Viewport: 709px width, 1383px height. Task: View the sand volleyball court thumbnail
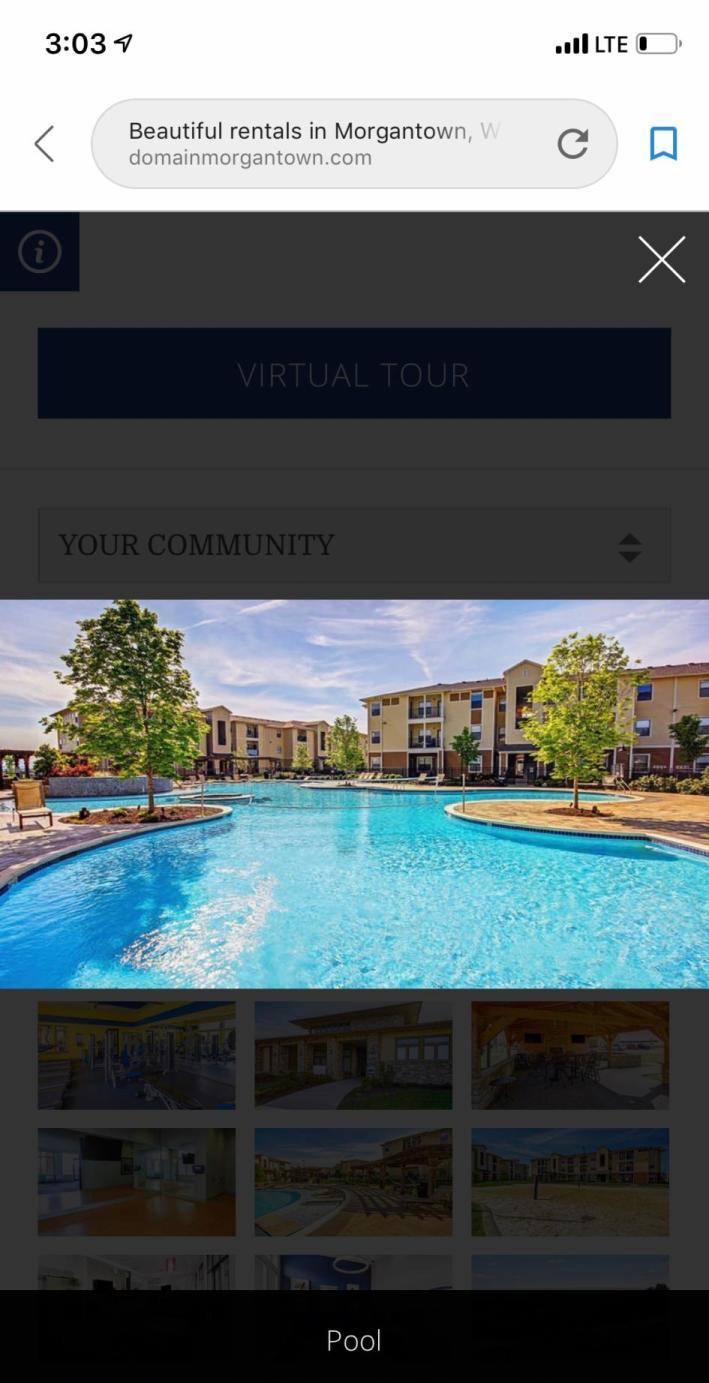point(570,1182)
